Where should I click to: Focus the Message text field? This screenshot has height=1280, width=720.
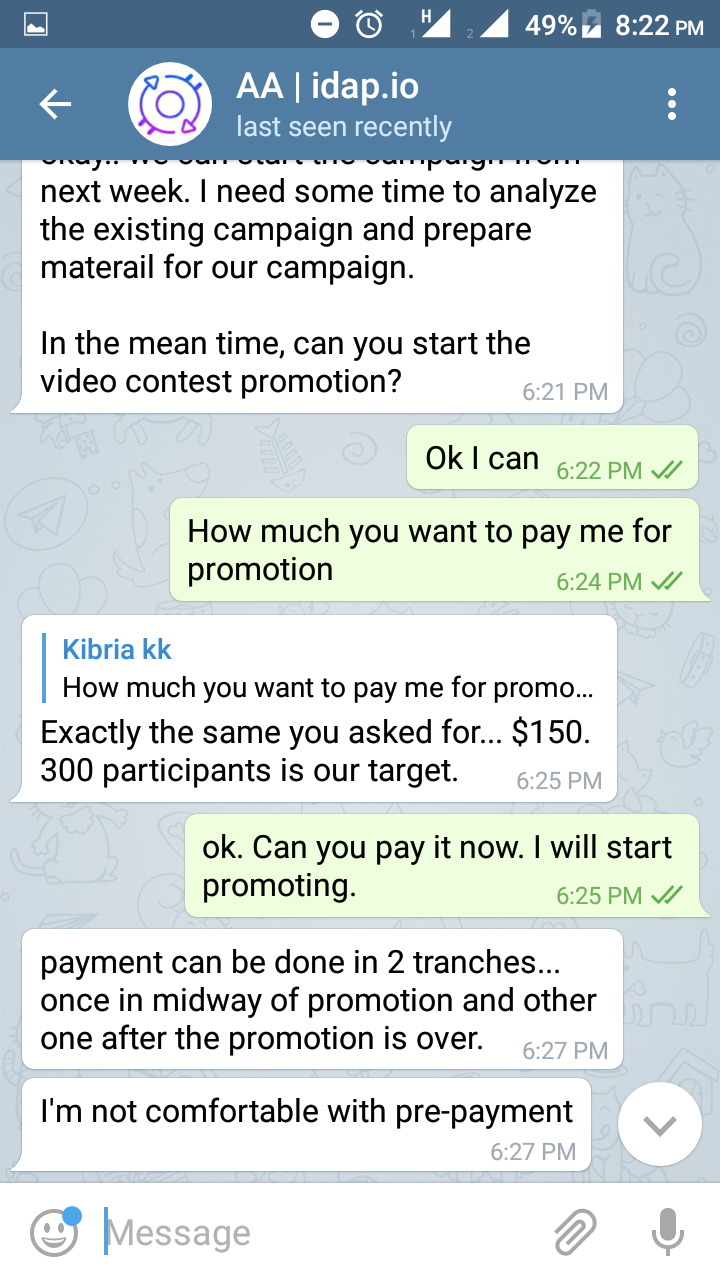[x=320, y=1233]
